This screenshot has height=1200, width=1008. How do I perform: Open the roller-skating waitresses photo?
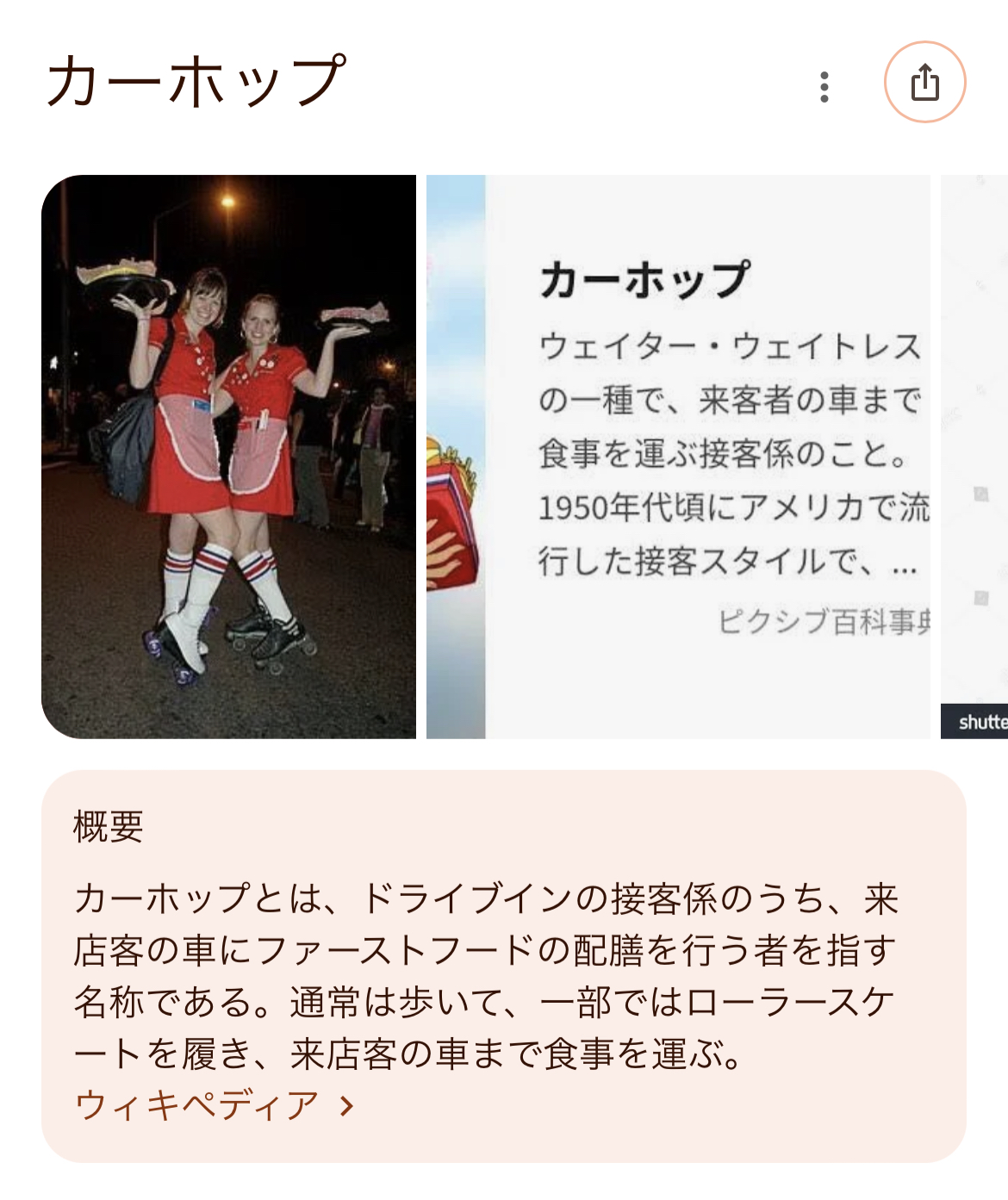(228, 457)
